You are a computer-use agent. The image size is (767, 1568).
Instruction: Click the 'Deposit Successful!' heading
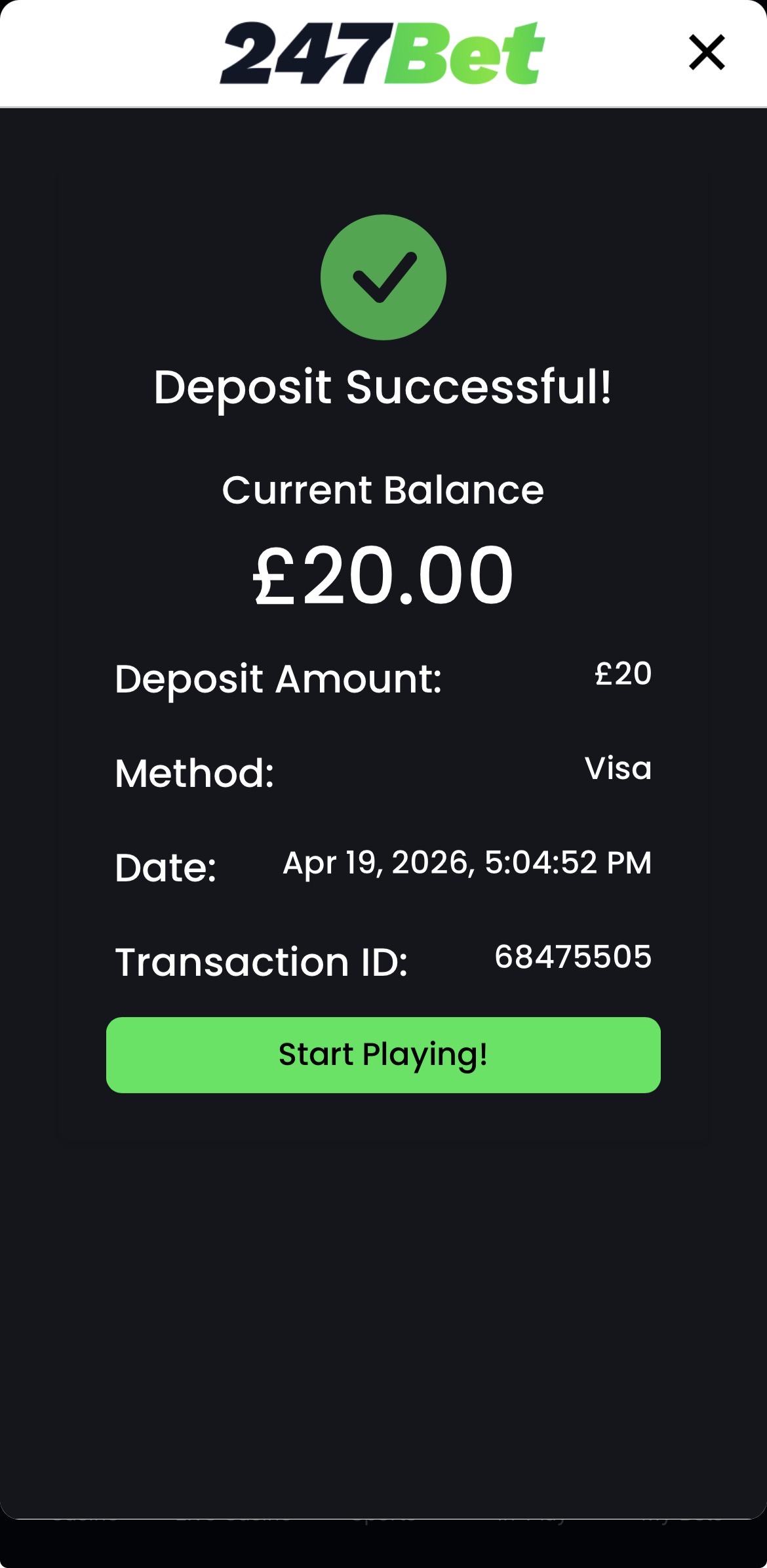[383, 388]
